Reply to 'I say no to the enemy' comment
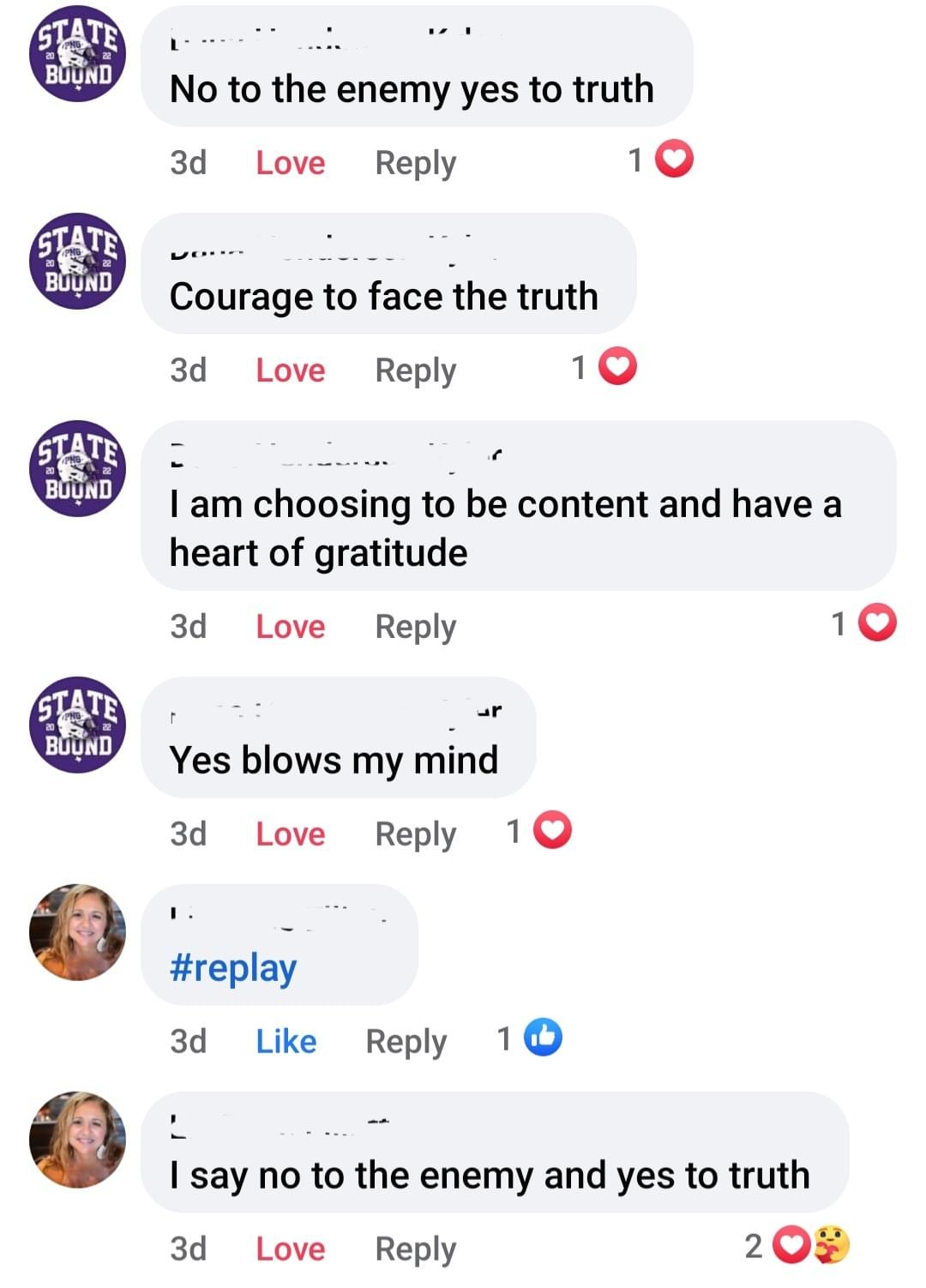The image size is (926, 1288). click(x=415, y=1249)
